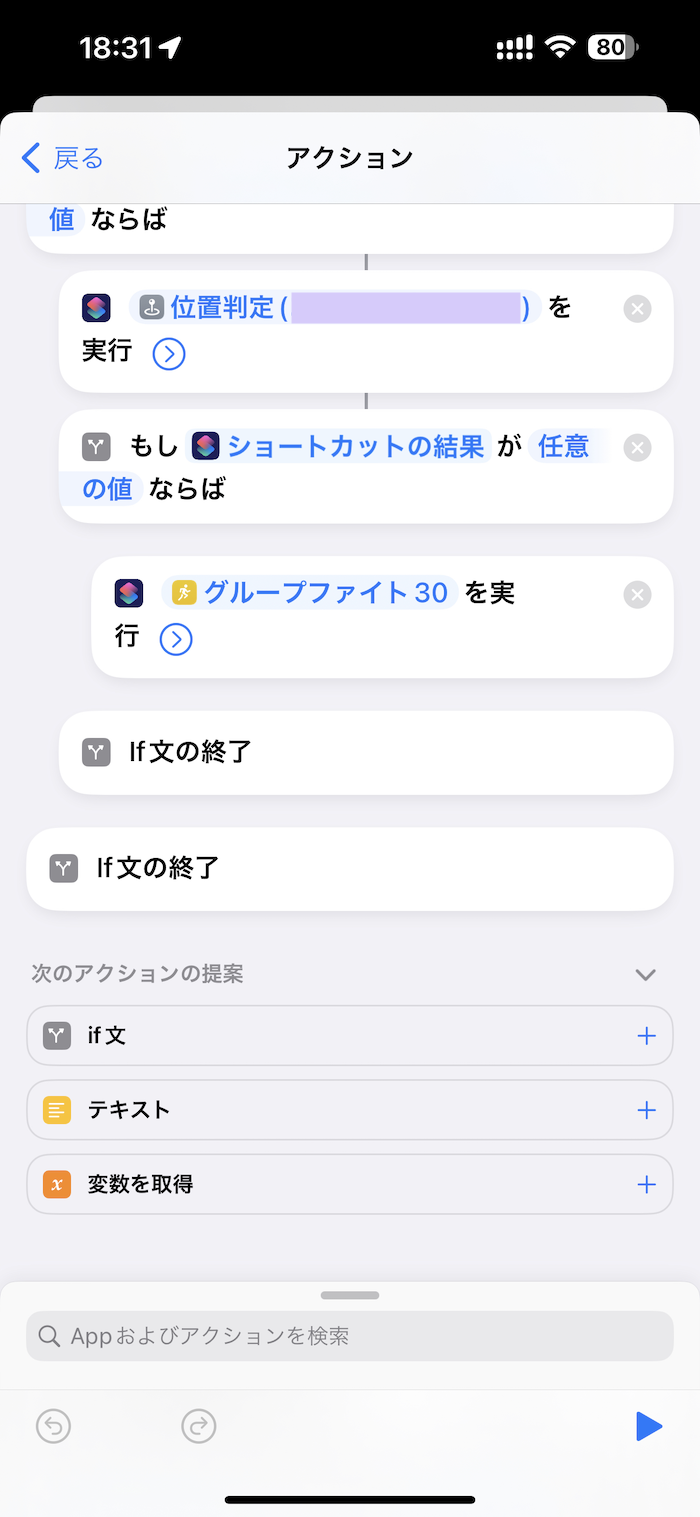
Task: Collapse the 次のアクションの提案 section
Action: (646, 974)
